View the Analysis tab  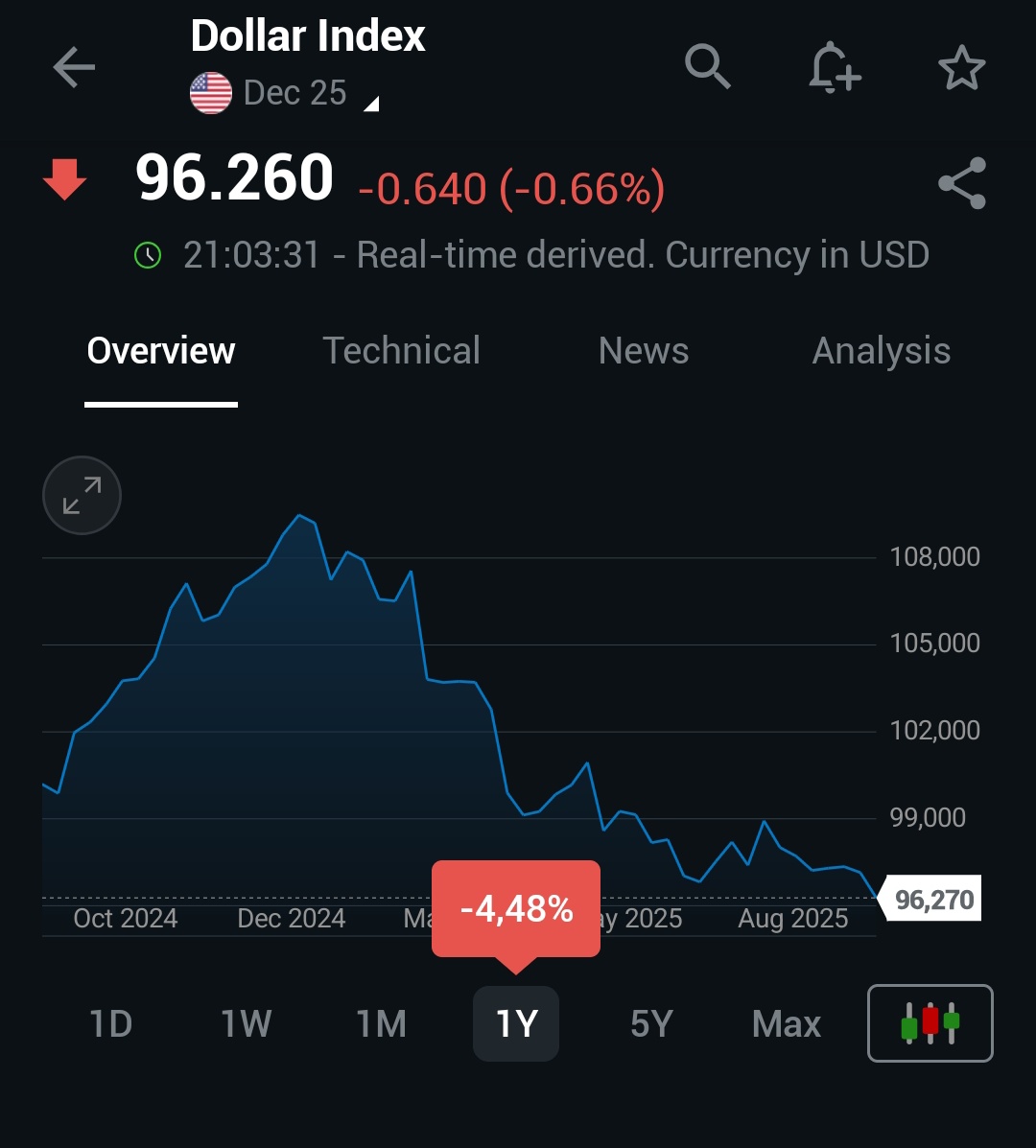point(881,351)
